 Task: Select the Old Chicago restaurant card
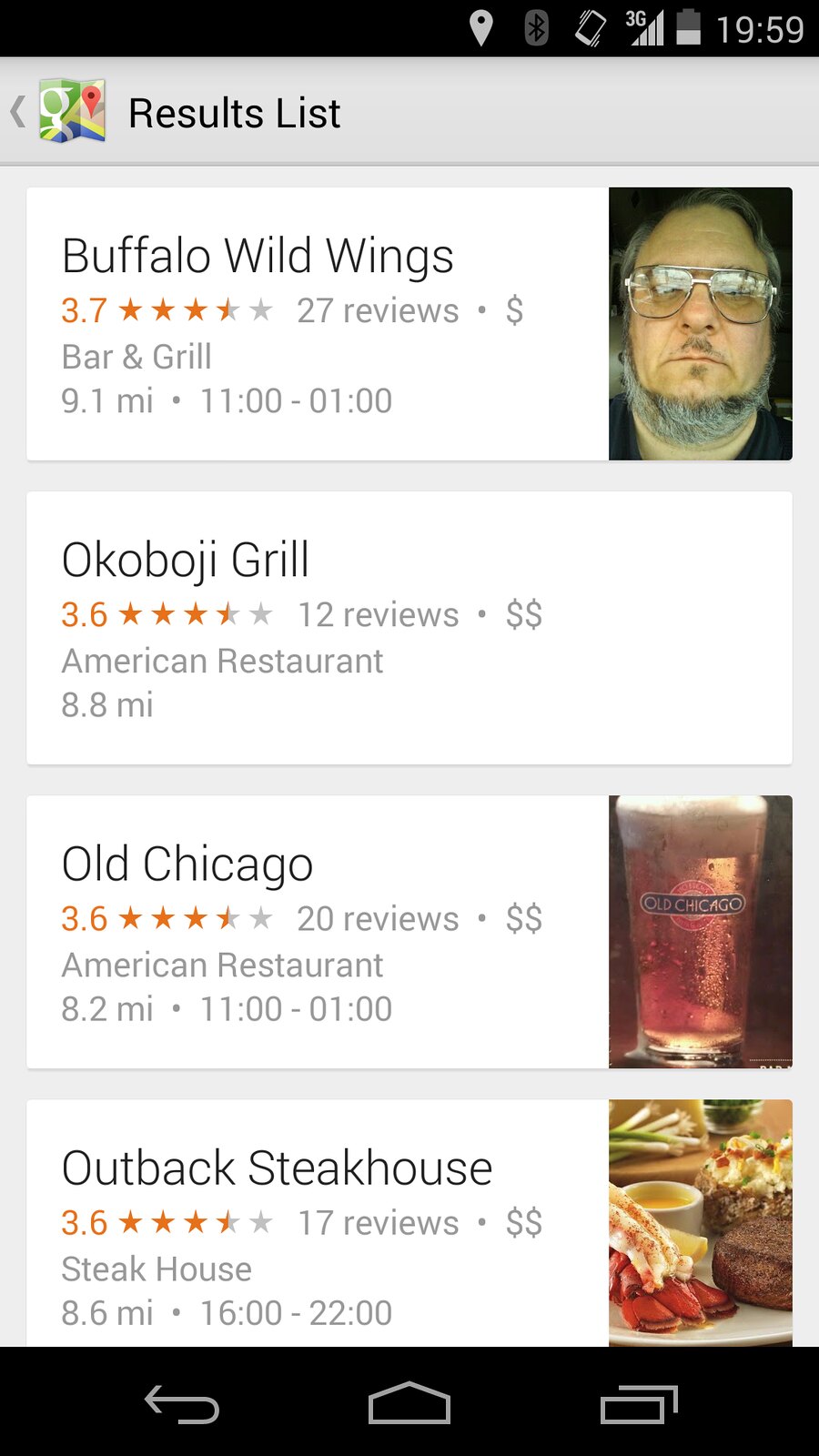tap(318, 932)
